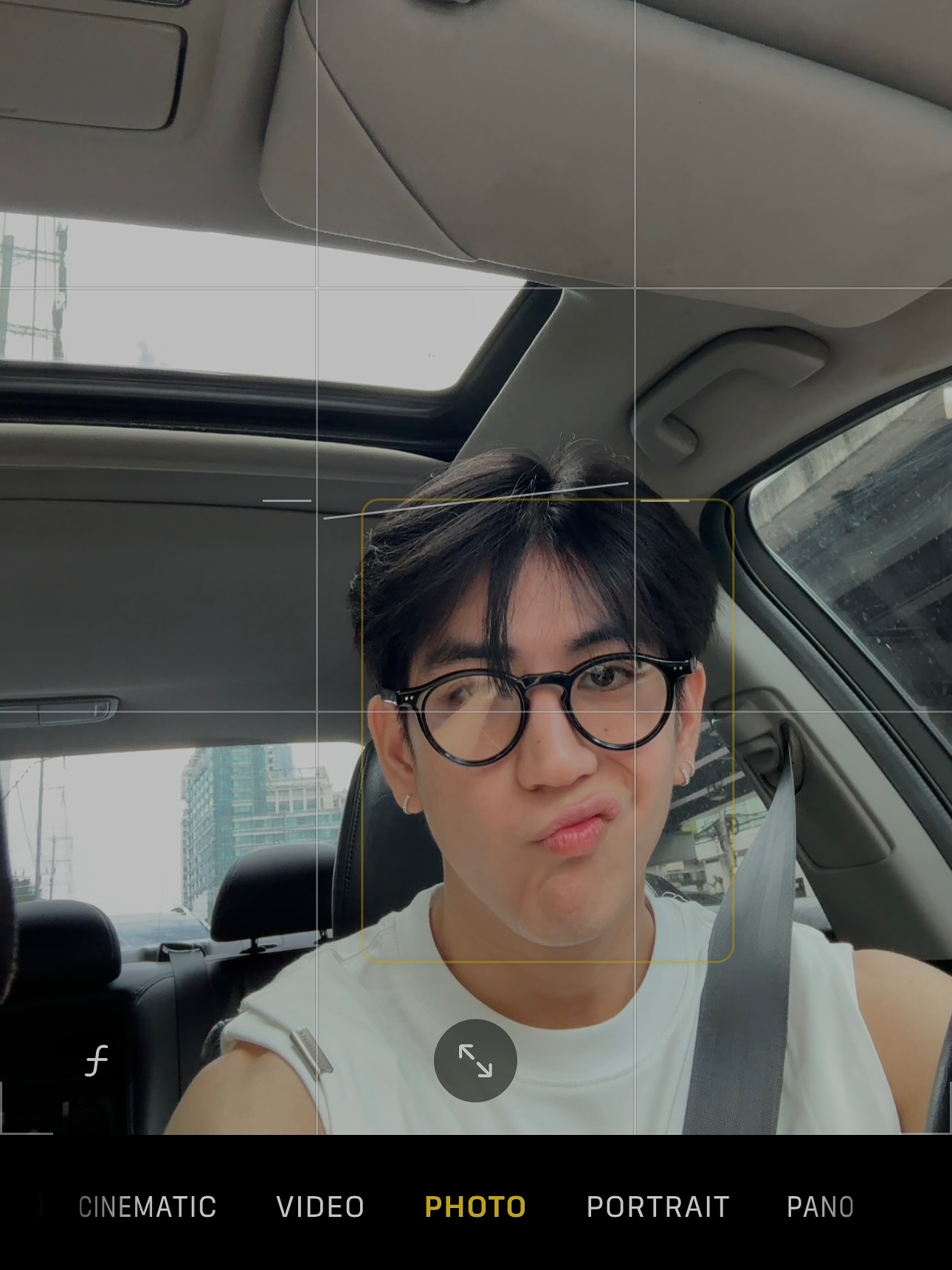Select the Photo mode
Image resolution: width=952 pixels, height=1270 pixels.
475,1206
